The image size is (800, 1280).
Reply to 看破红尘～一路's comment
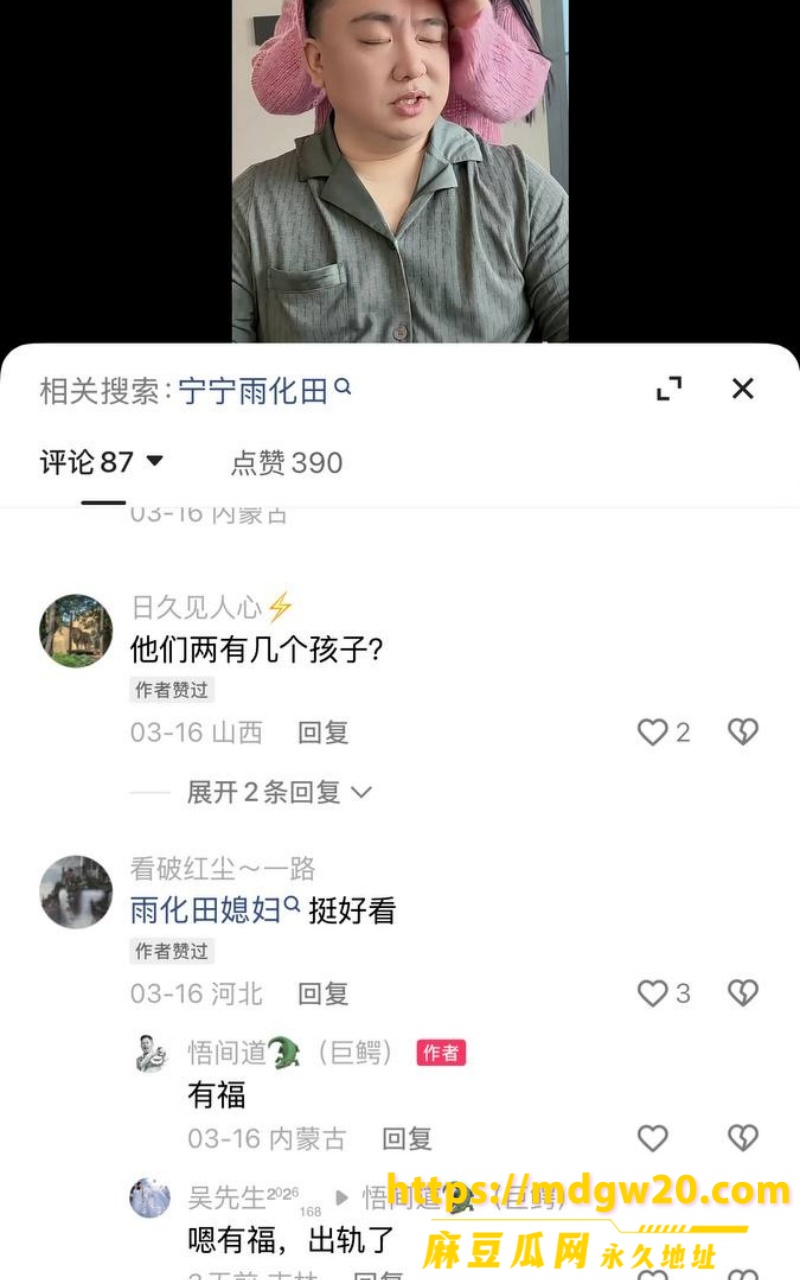click(x=323, y=994)
